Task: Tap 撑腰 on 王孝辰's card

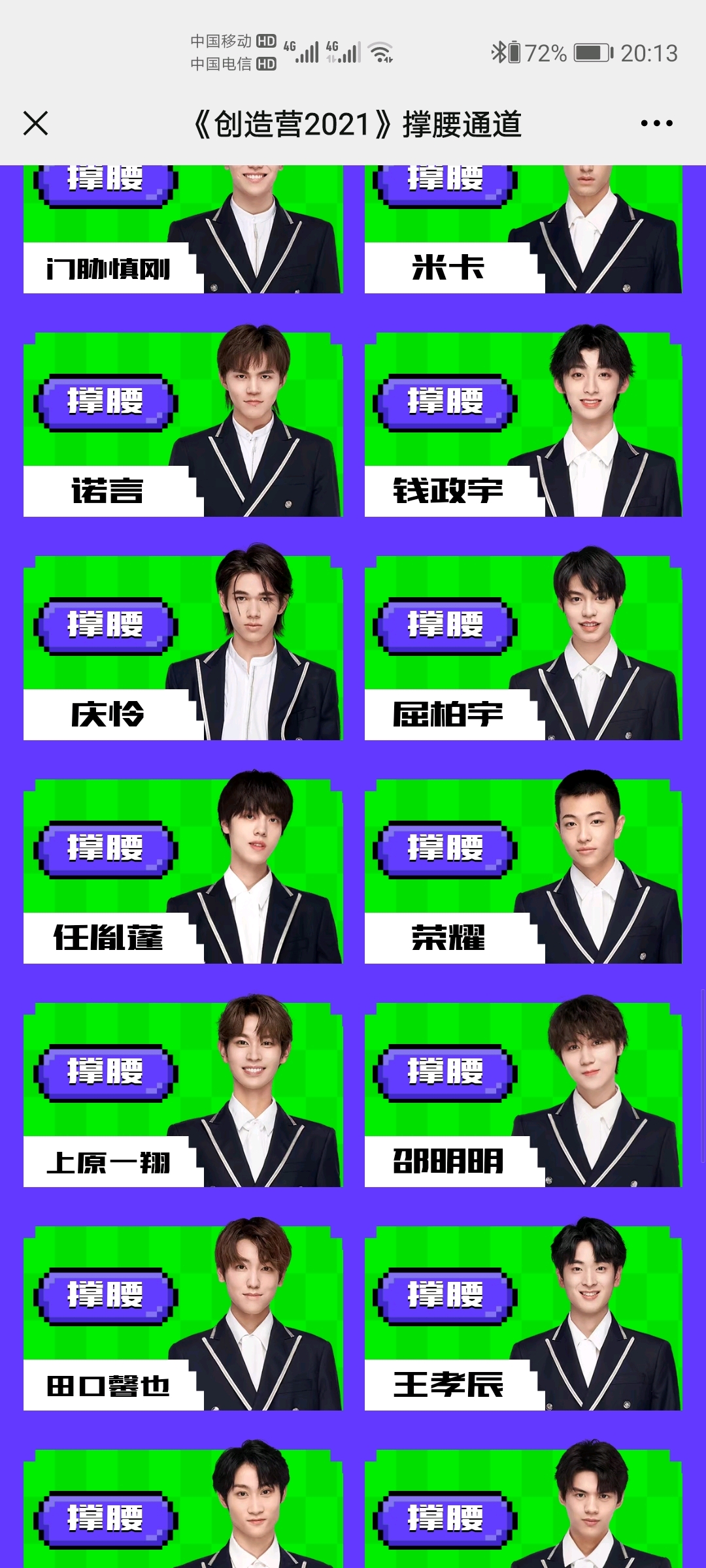Action: 446,1296
